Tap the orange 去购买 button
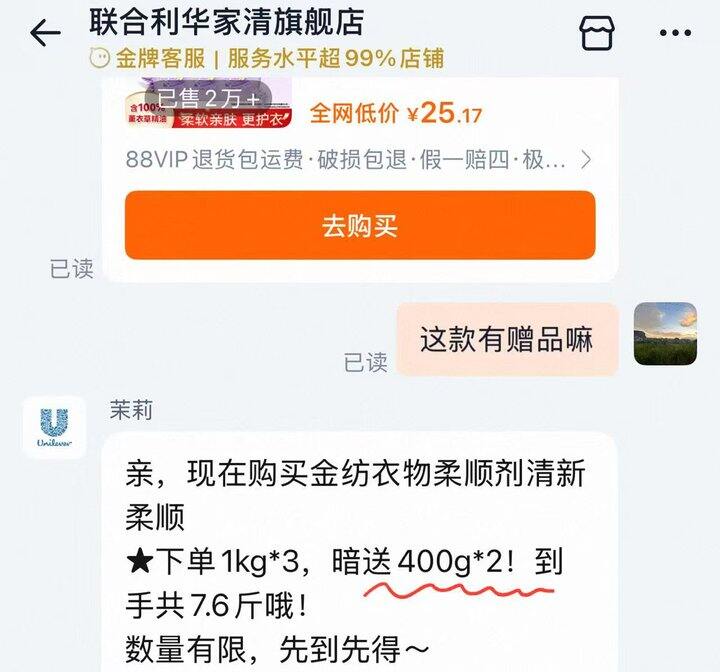This screenshot has height=672, width=720. (360, 225)
